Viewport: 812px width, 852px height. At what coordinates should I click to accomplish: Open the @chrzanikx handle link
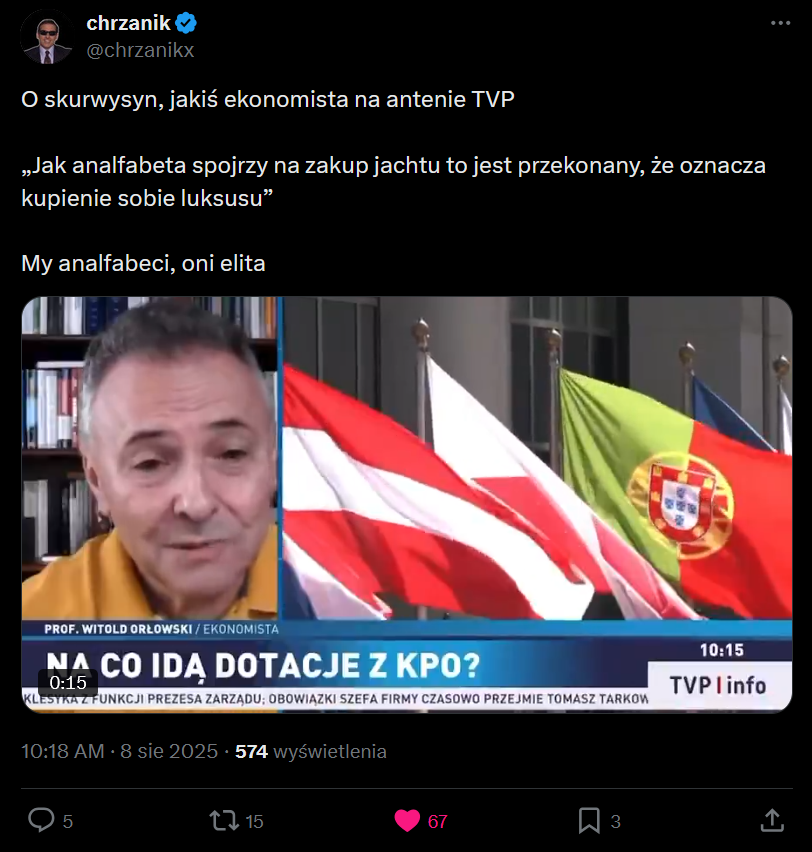pyautogui.click(x=140, y=50)
